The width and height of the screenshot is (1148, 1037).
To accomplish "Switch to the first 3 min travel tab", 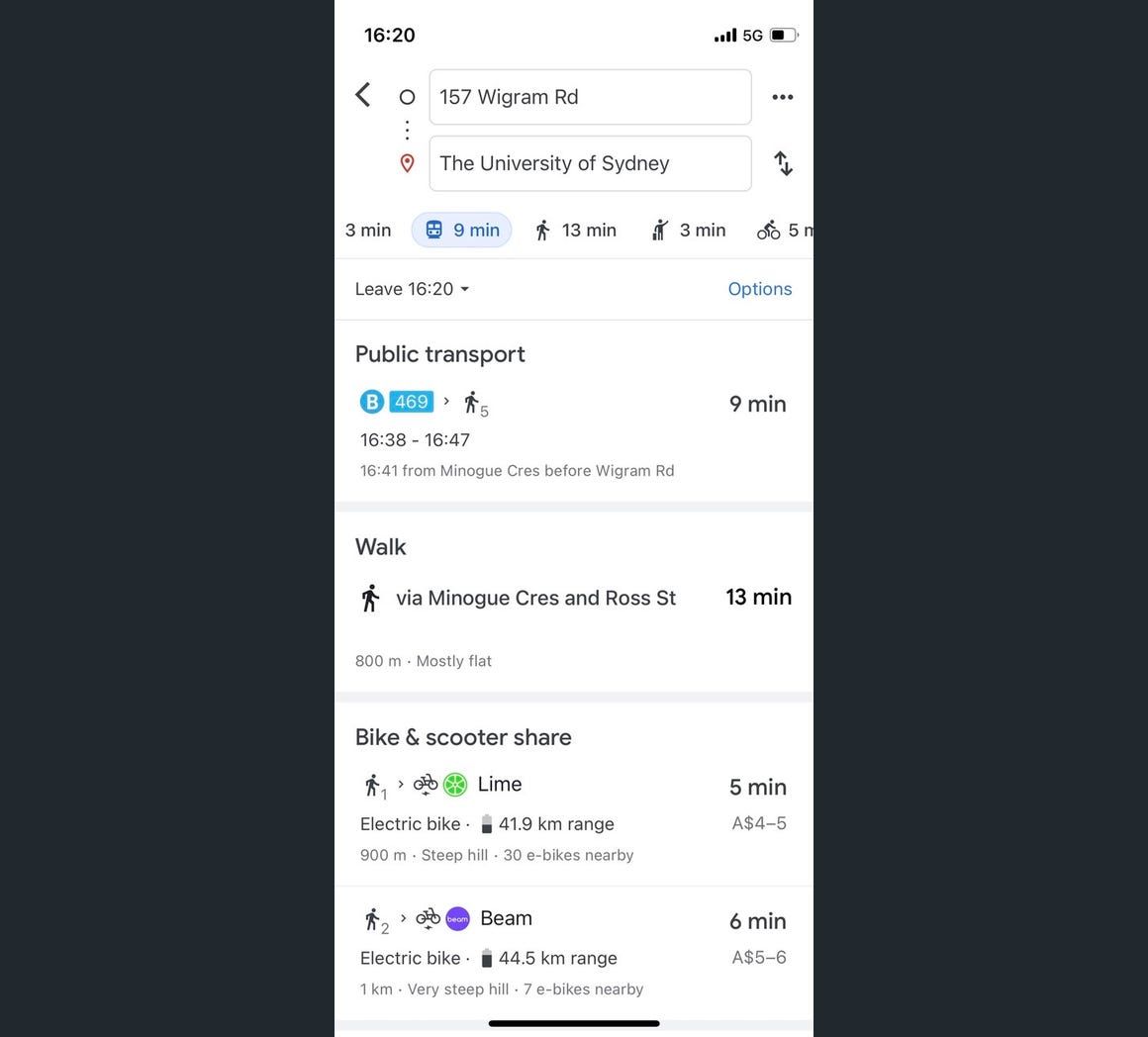I will [x=367, y=231].
